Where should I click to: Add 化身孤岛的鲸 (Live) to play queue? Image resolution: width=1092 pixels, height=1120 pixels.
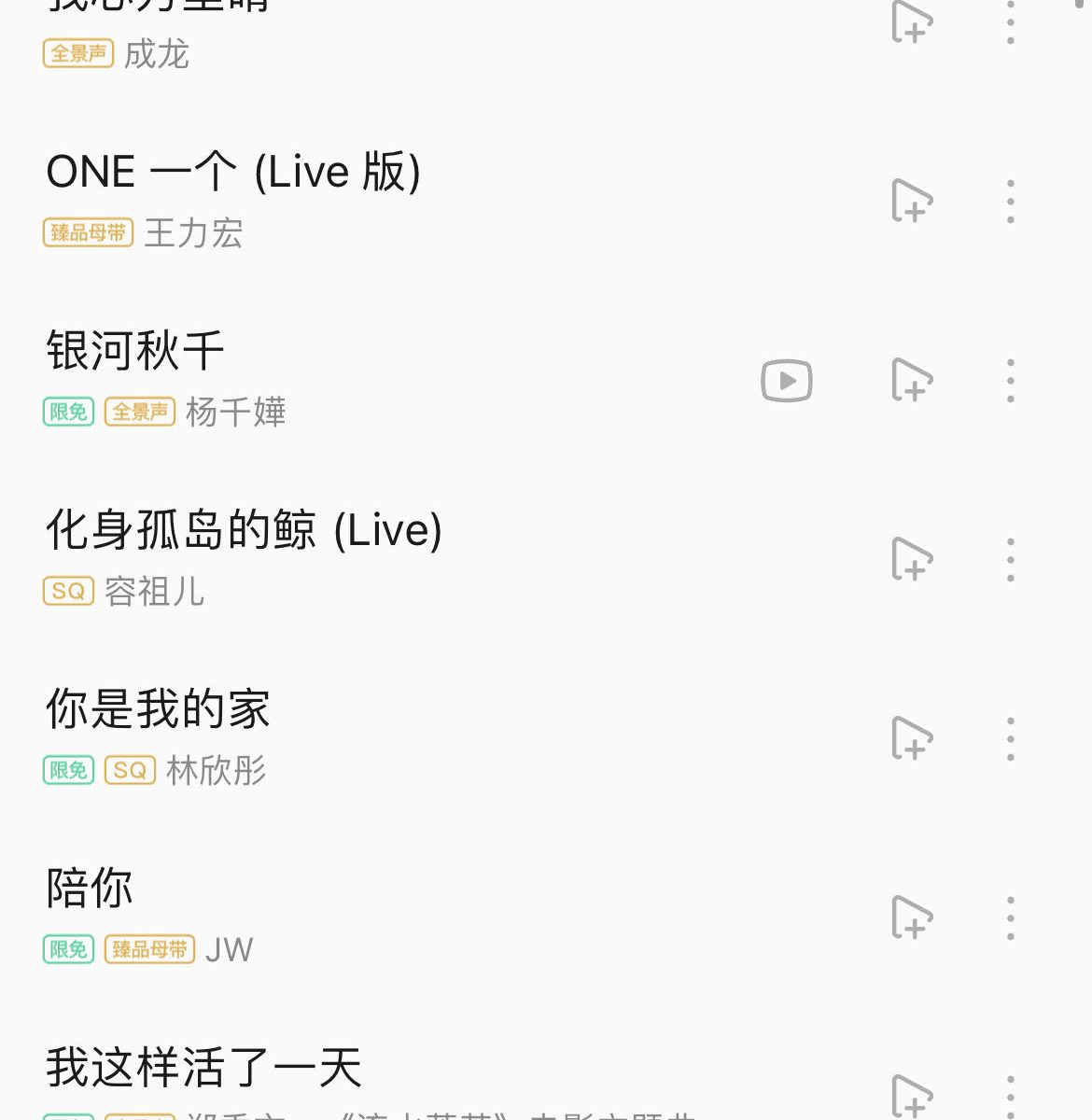point(912,559)
